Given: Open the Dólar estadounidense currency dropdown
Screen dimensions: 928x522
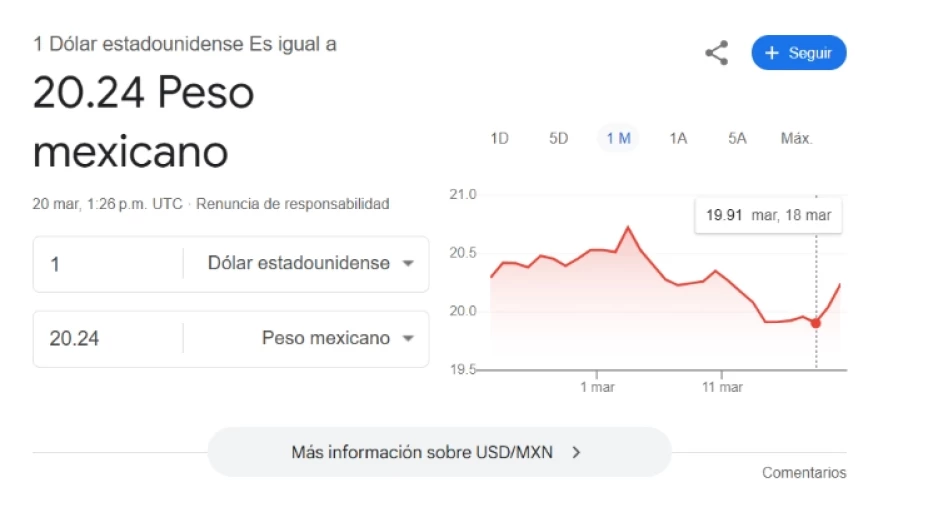Looking at the screenshot, I should pyautogui.click(x=310, y=264).
